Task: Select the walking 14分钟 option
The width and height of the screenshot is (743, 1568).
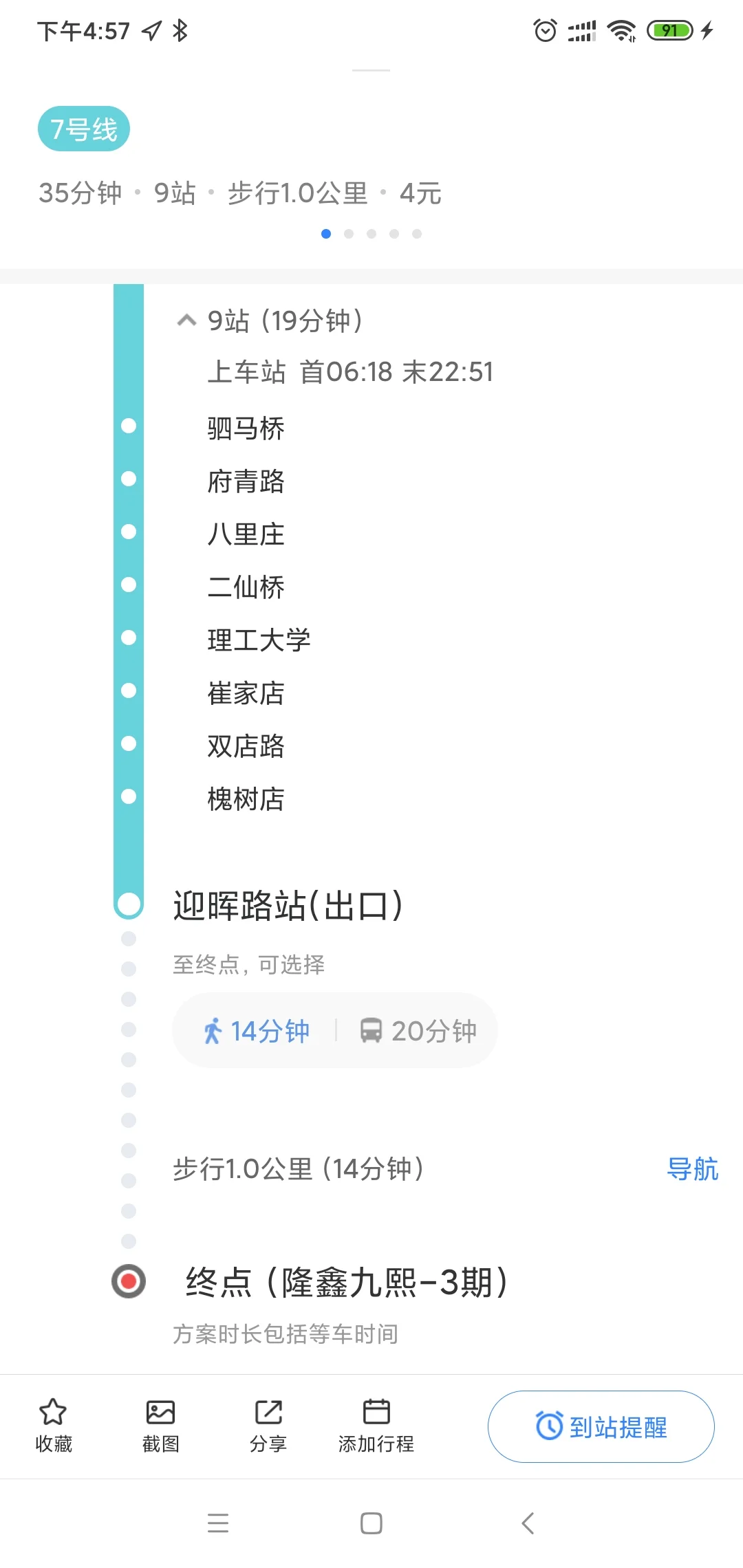Action: coord(257,1030)
